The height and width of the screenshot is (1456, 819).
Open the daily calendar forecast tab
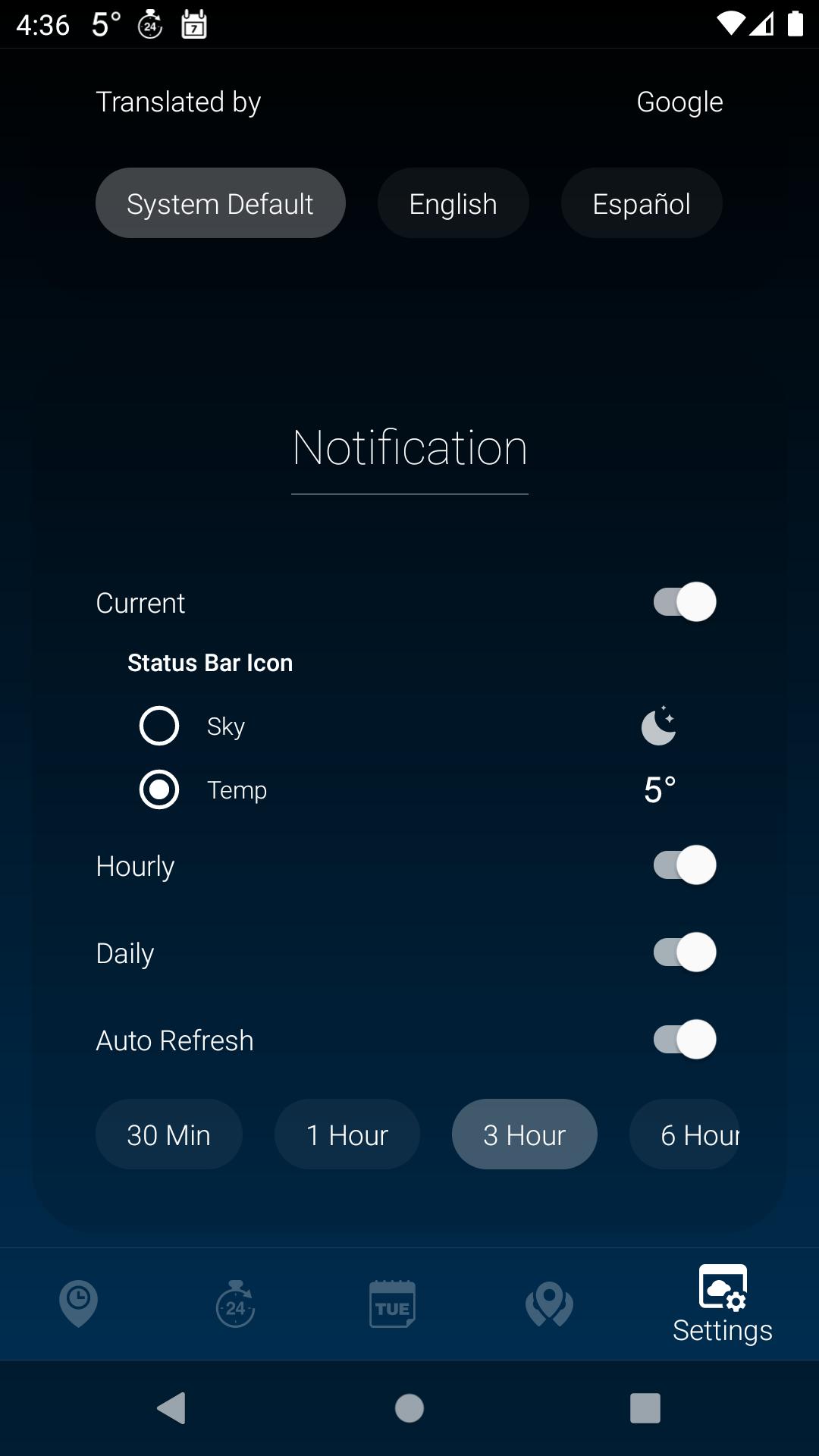click(x=392, y=1304)
